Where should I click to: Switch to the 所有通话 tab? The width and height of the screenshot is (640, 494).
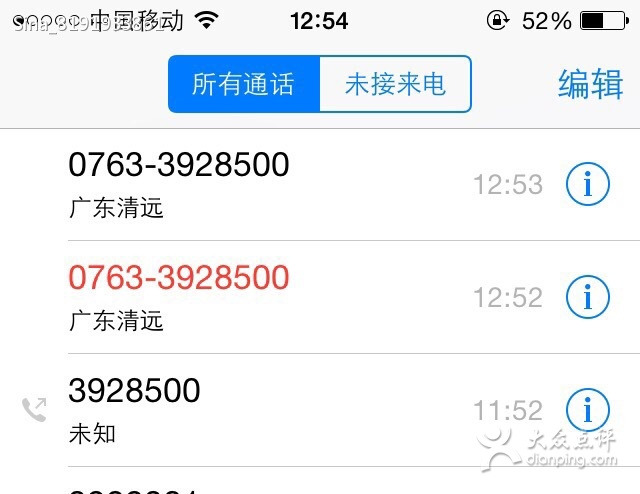(243, 85)
